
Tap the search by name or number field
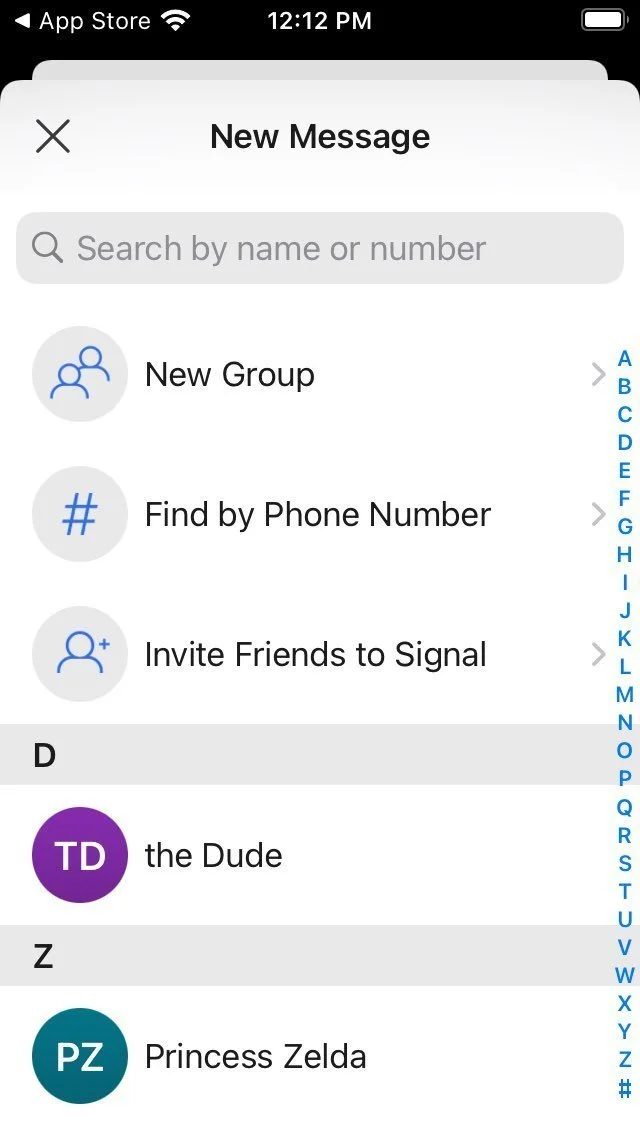point(320,248)
